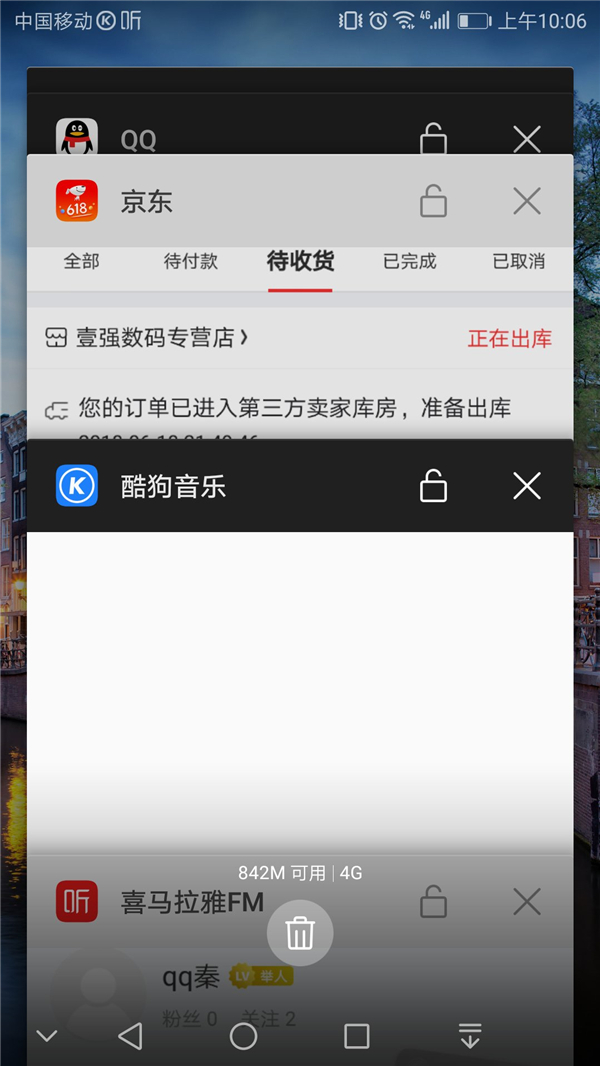Close the 酷狗音乐 app card
This screenshot has width=600, height=1066.
click(x=526, y=486)
